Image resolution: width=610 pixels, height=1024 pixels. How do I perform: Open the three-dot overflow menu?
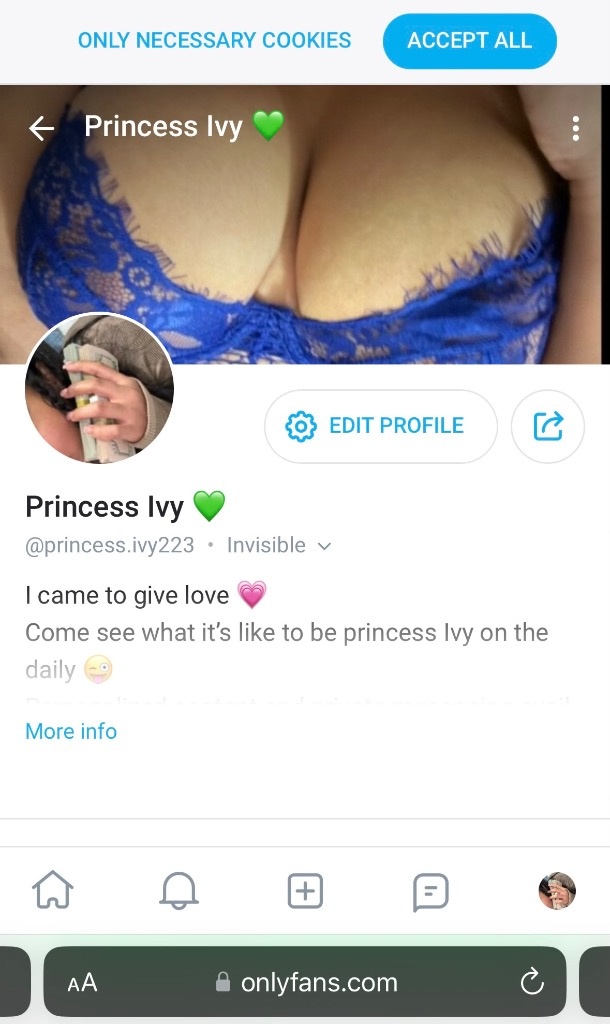(x=575, y=128)
